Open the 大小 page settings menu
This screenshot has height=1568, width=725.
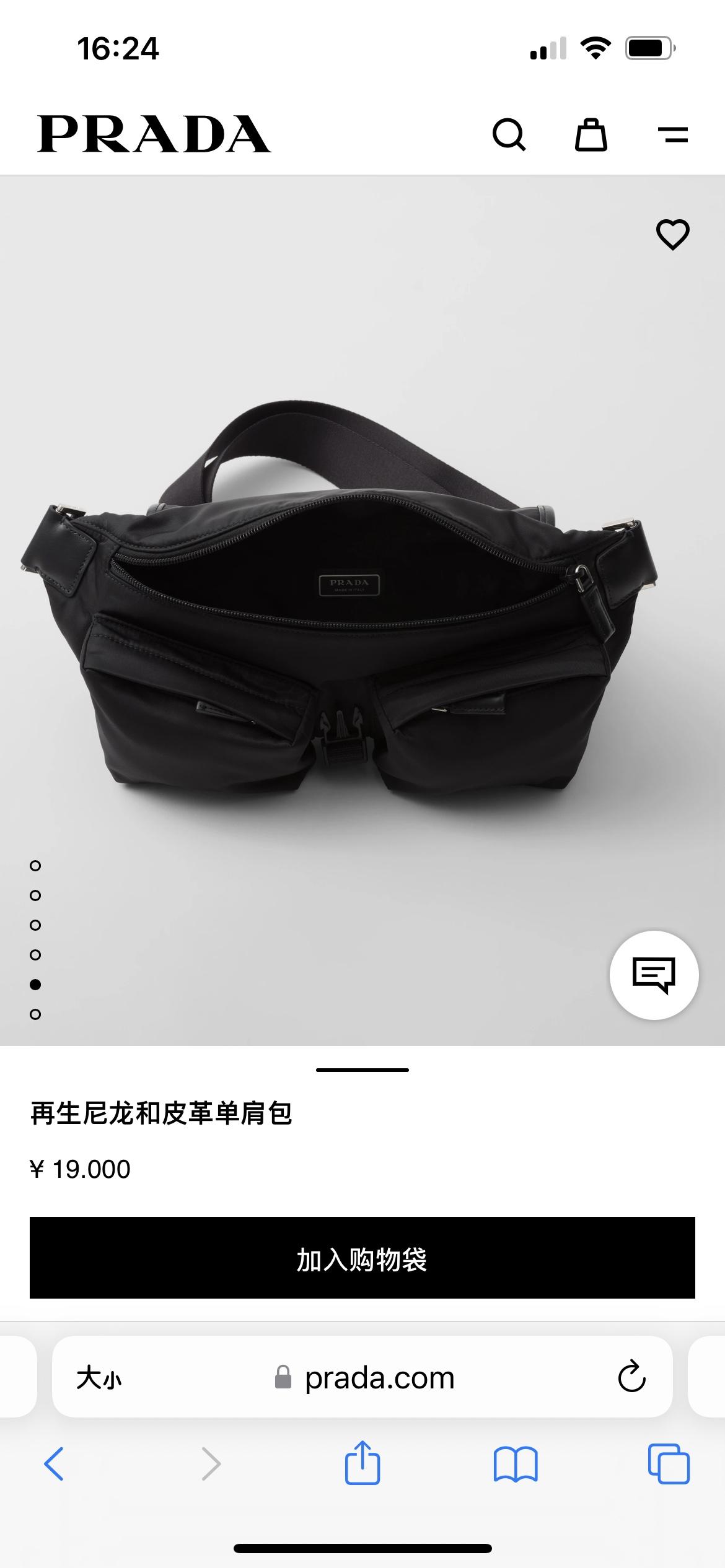(99, 1379)
